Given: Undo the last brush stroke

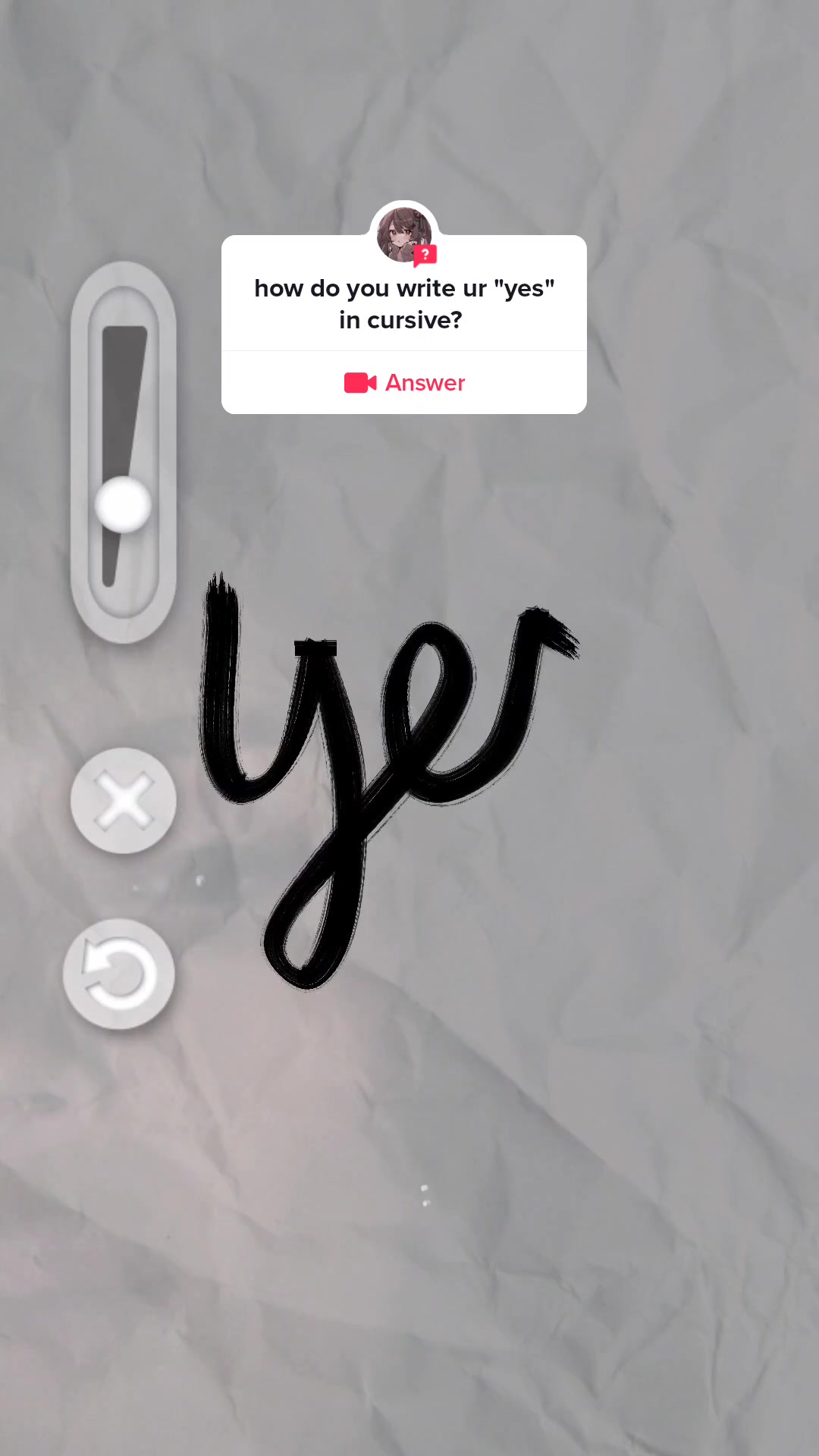Looking at the screenshot, I should coord(119,974).
